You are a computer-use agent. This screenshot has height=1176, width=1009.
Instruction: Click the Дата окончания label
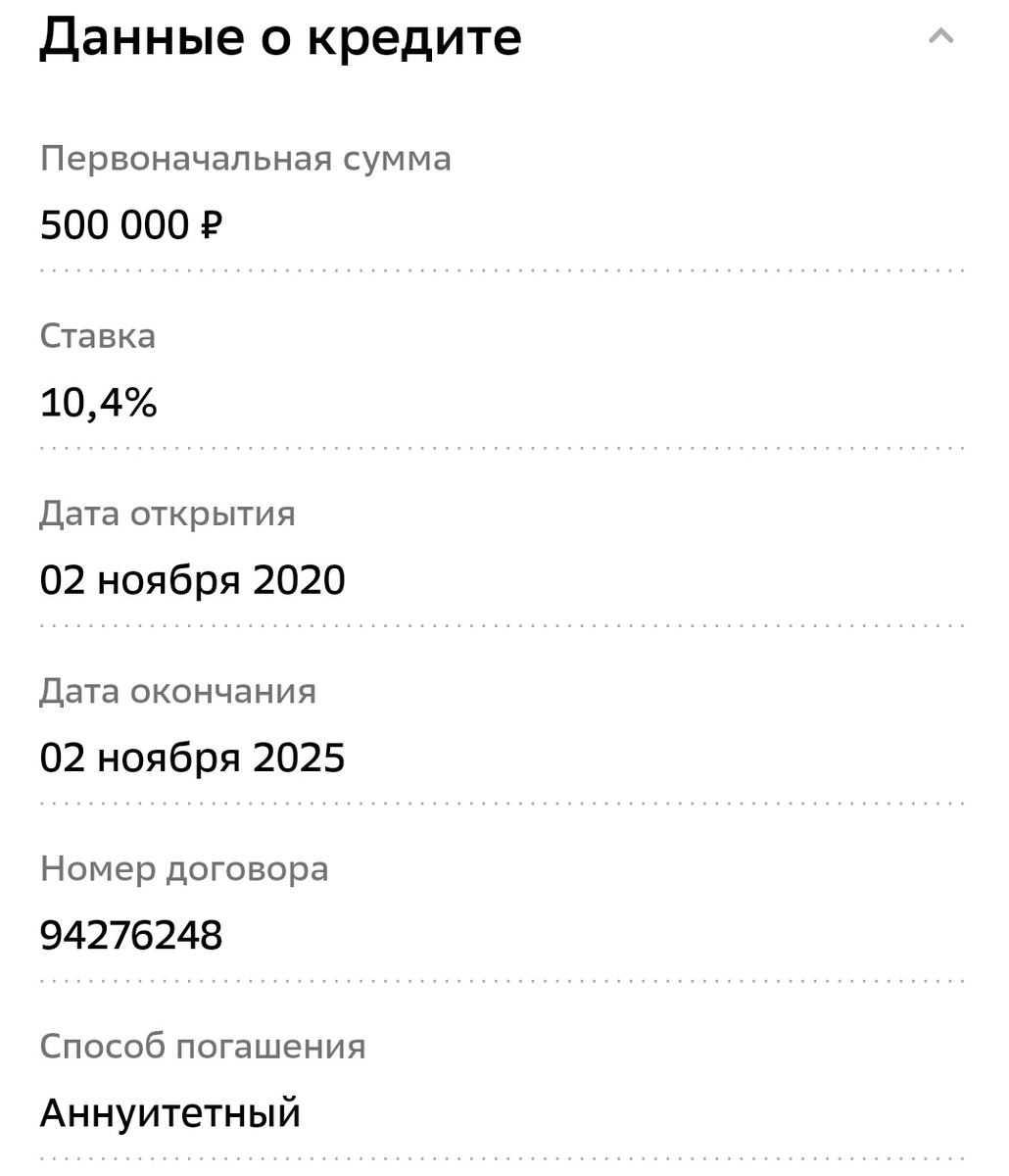[177, 690]
